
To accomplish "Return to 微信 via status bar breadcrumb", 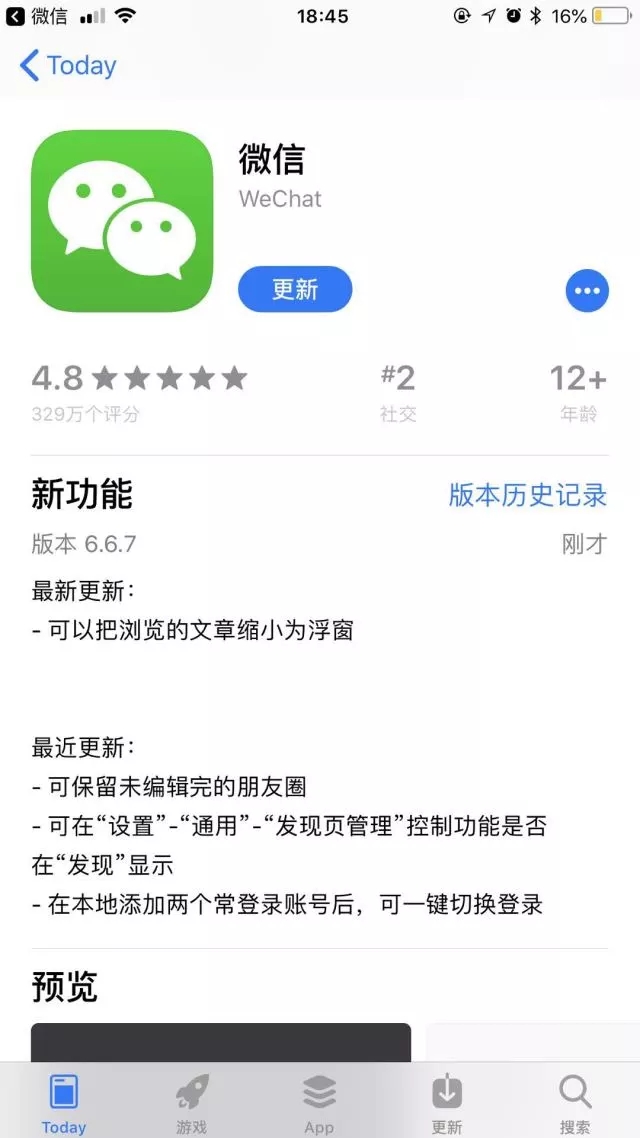I will (38, 16).
